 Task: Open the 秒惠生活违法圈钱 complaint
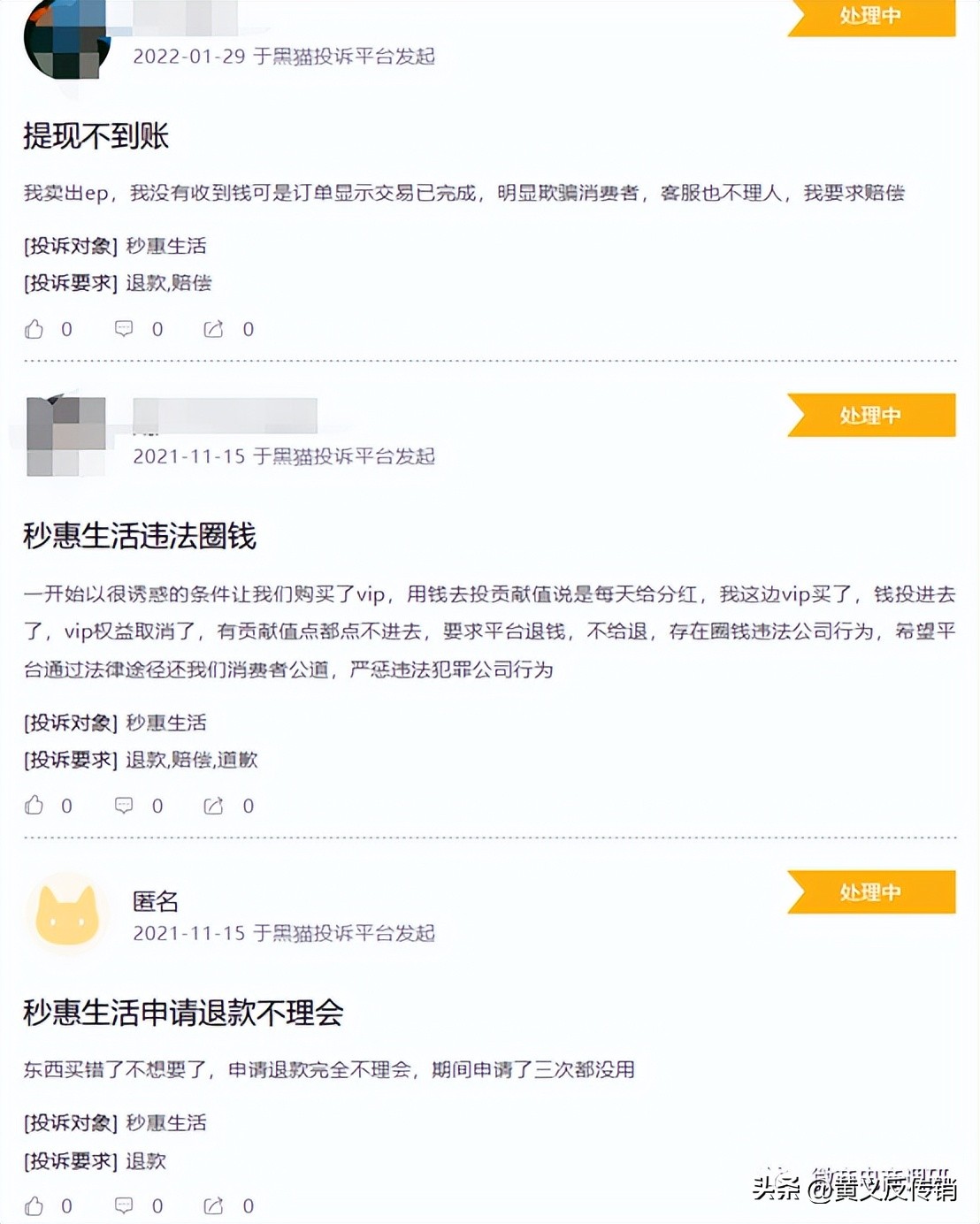(140, 536)
